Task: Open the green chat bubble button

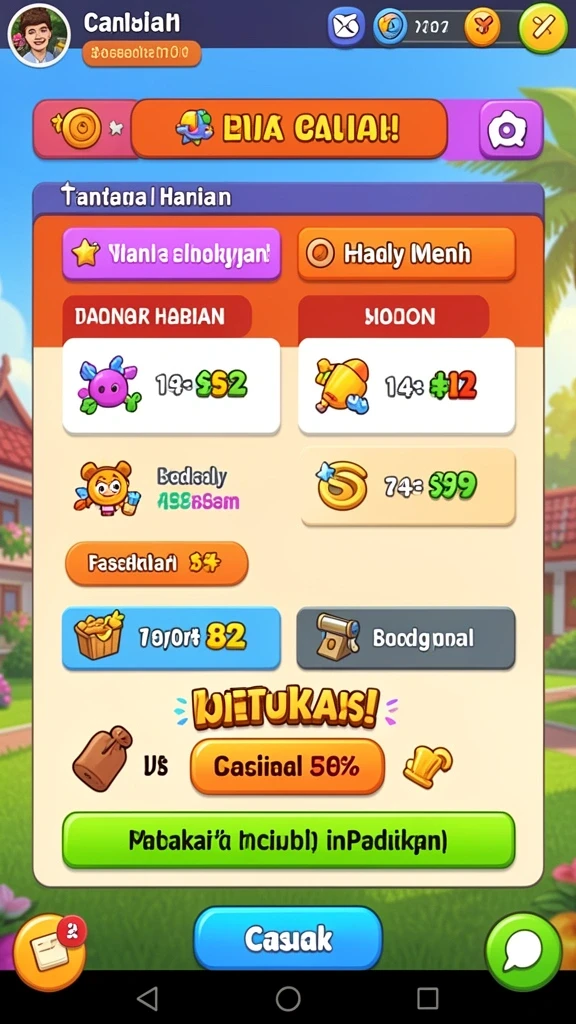Action: (x=524, y=952)
